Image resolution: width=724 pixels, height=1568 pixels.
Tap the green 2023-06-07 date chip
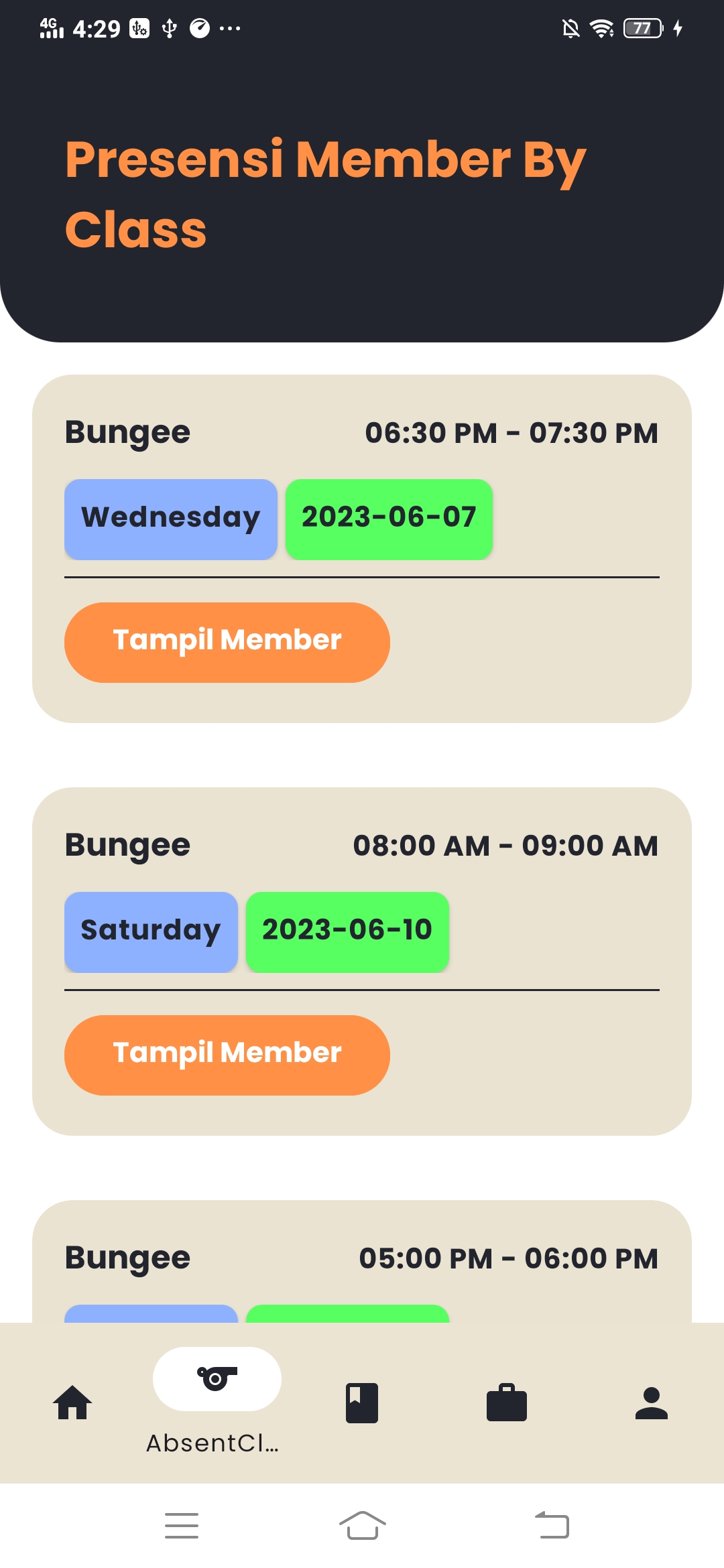(389, 518)
